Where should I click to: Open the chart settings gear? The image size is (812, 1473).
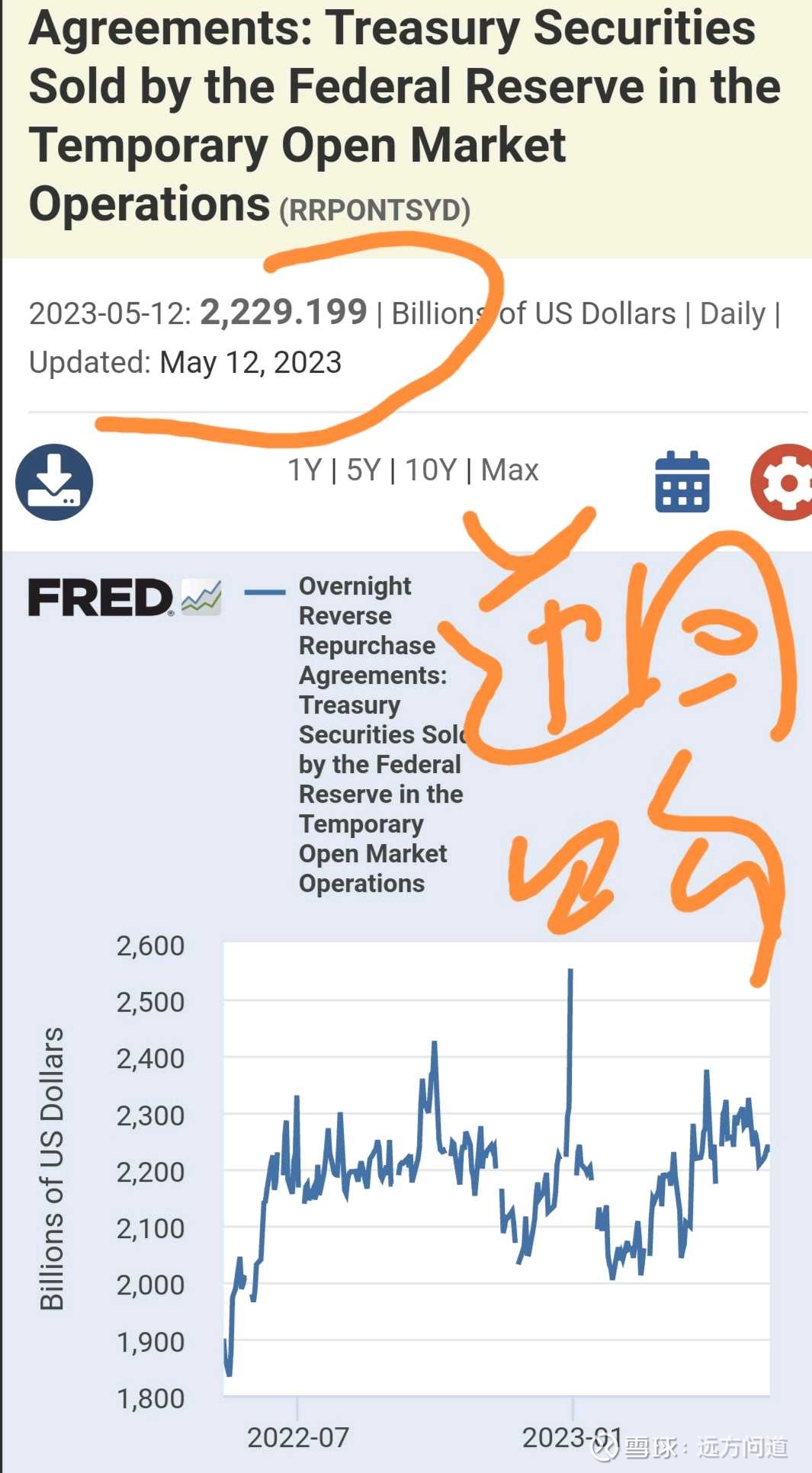pyautogui.click(x=782, y=482)
